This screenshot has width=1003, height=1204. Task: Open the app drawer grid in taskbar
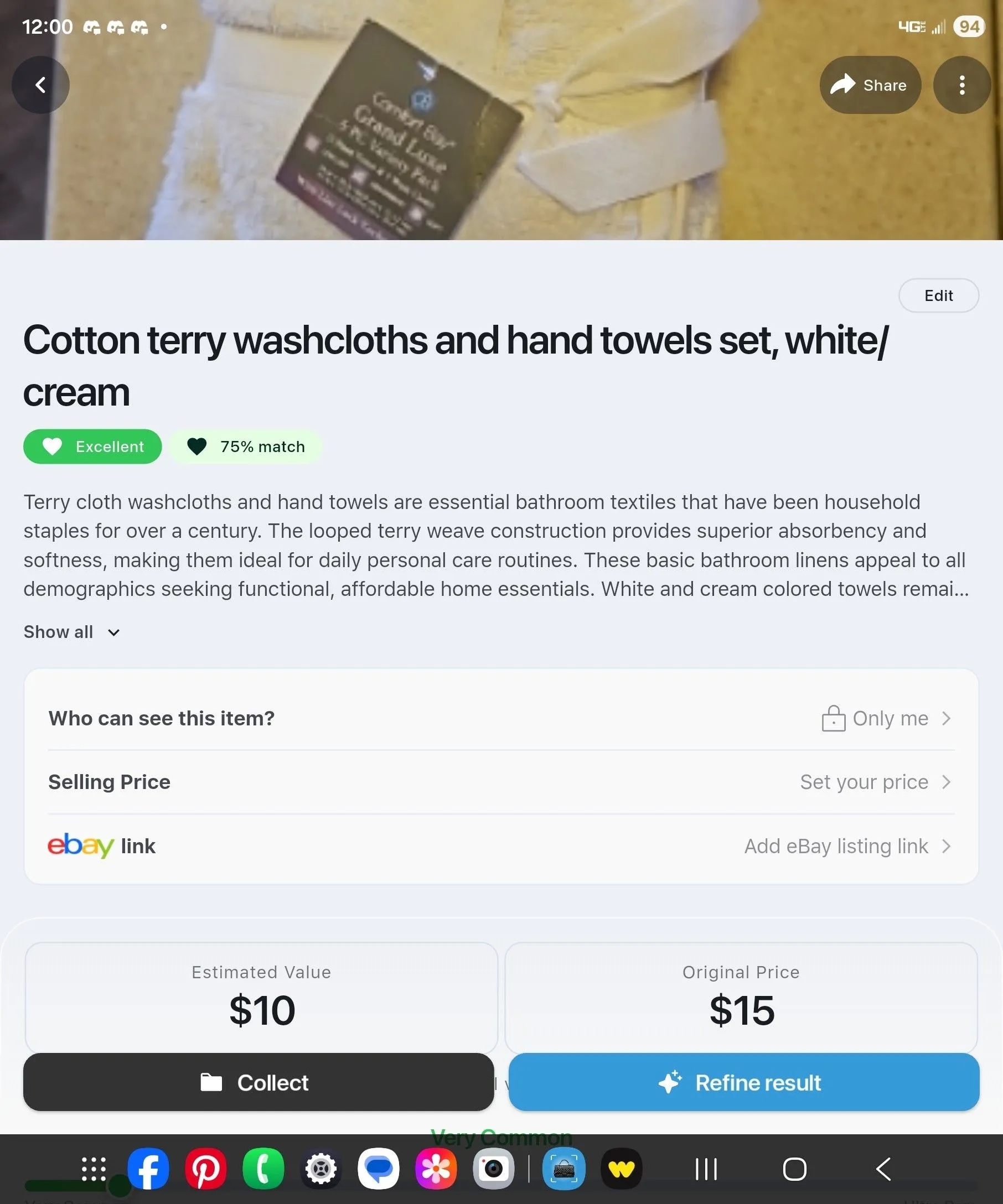point(94,1169)
